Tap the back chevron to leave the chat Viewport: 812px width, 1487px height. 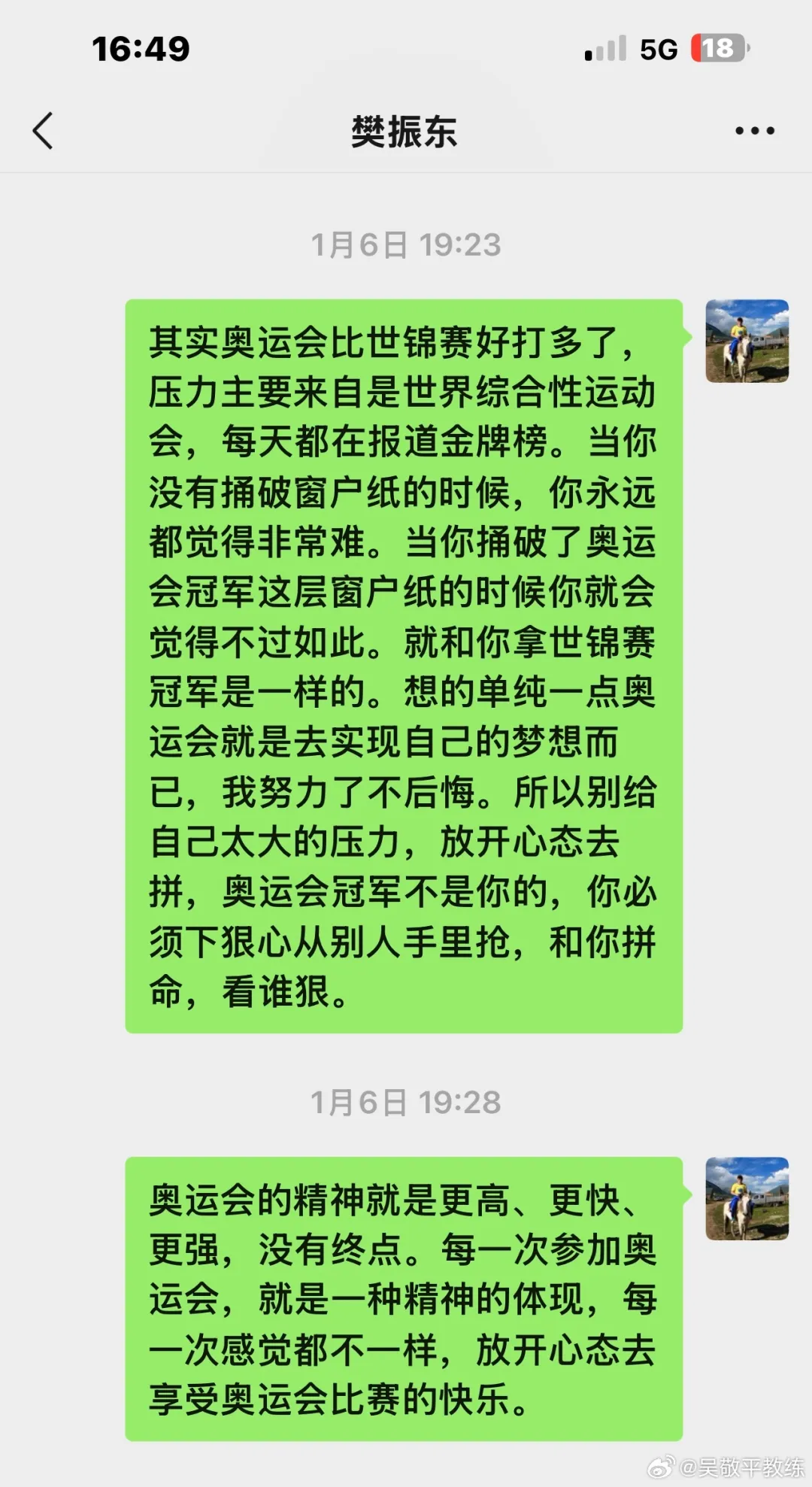click(43, 129)
